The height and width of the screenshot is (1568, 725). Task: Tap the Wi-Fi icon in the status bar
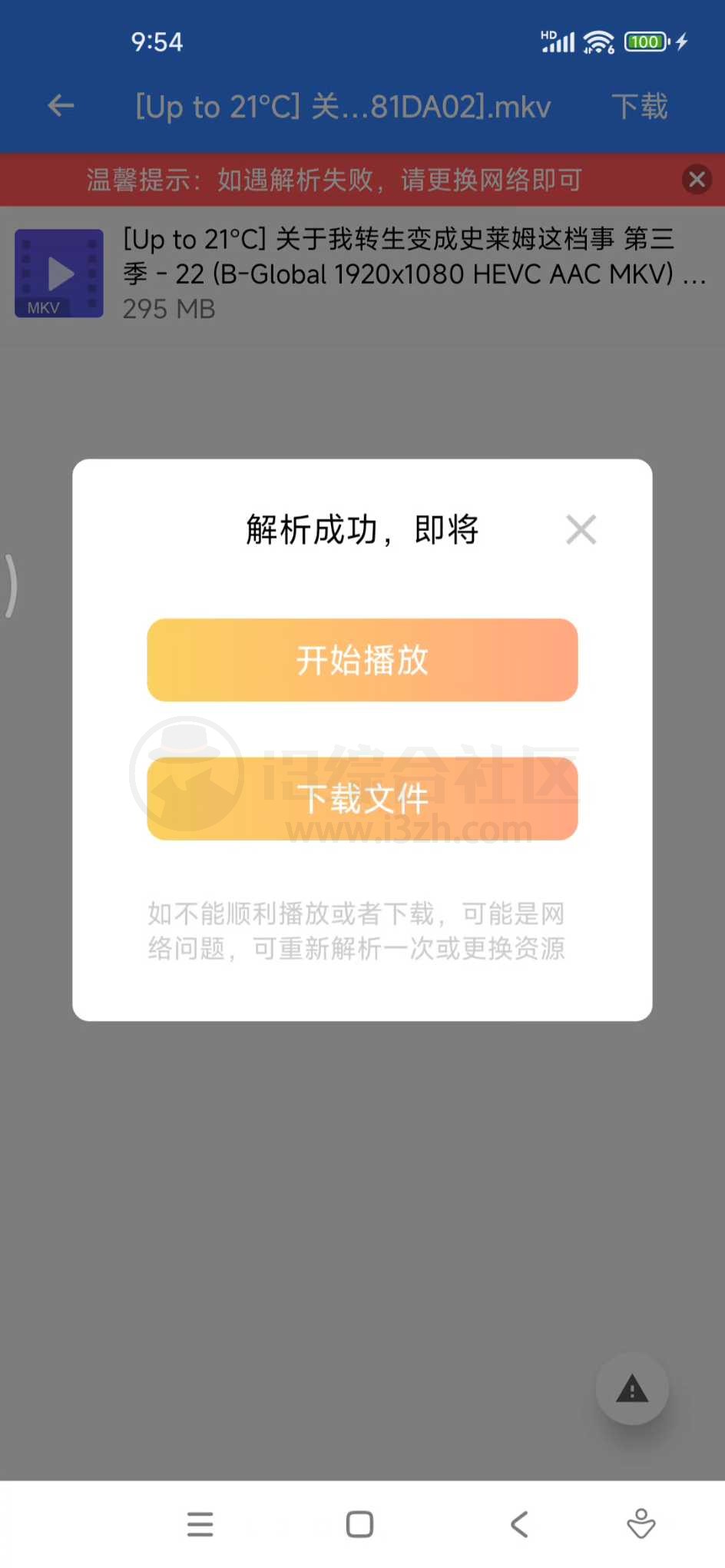[598, 41]
